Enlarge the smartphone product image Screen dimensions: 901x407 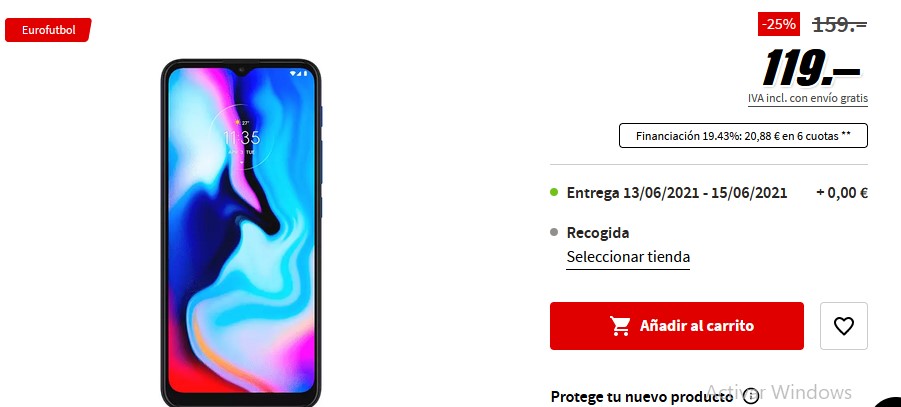[241, 230]
